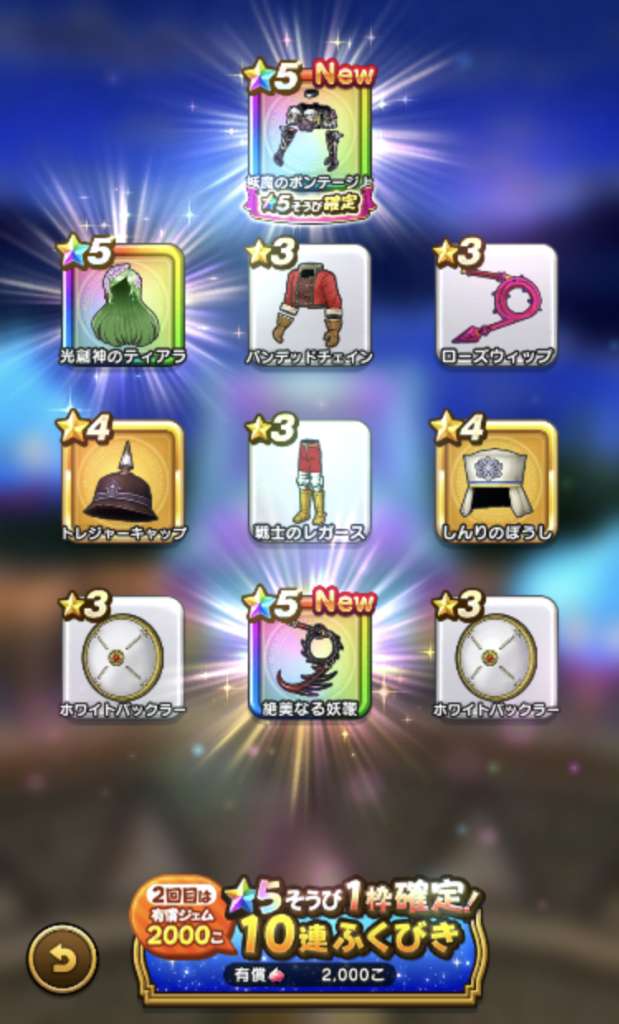Open the new ★5 絶美なる妖鞭 item

310,657
